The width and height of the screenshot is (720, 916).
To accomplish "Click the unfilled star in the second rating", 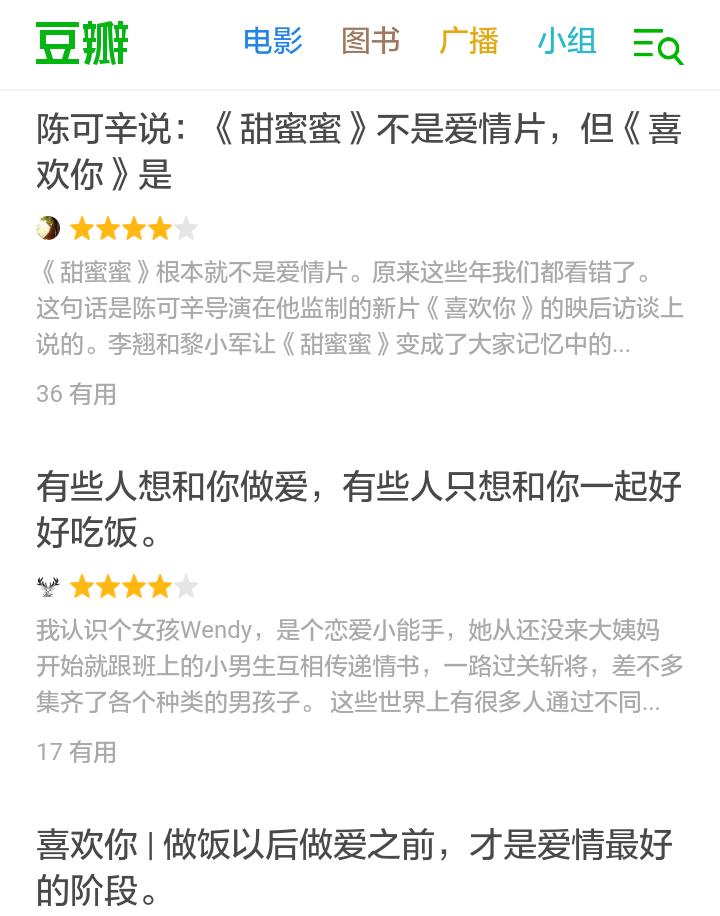I will click(x=186, y=586).
